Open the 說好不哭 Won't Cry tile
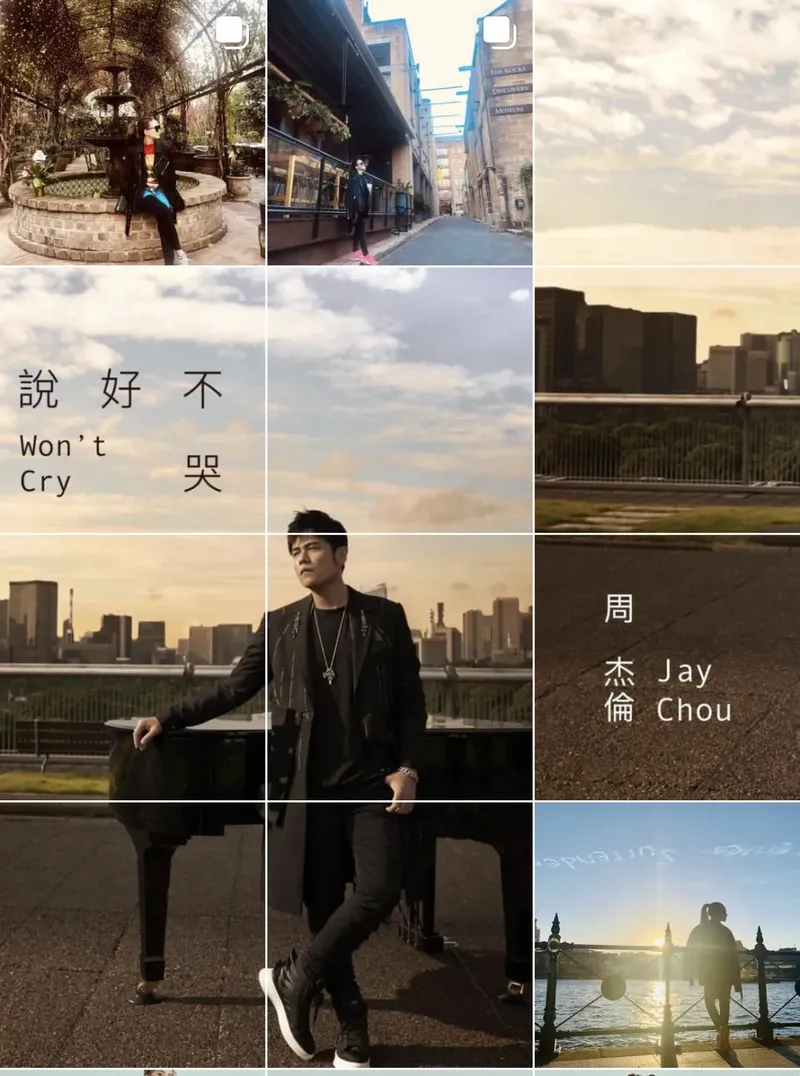The height and width of the screenshot is (1076, 800). point(132,400)
